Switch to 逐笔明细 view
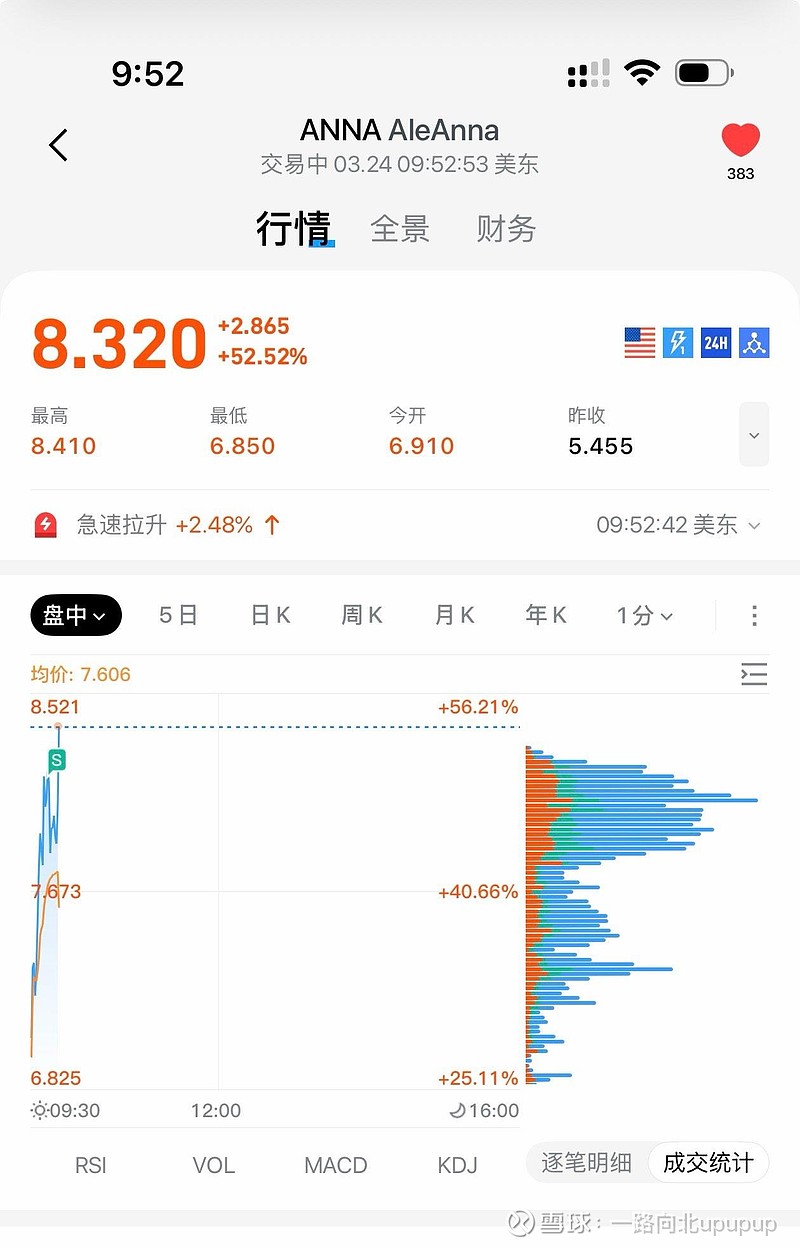 pyautogui.click(x=587, y=1163)
